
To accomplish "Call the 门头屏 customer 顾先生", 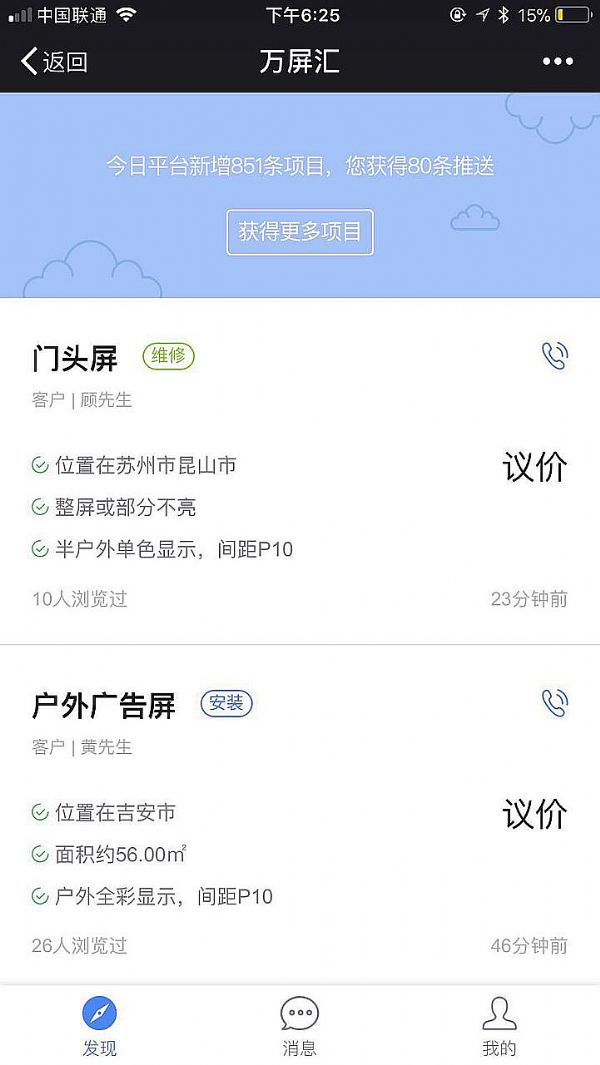I will 554,356.
